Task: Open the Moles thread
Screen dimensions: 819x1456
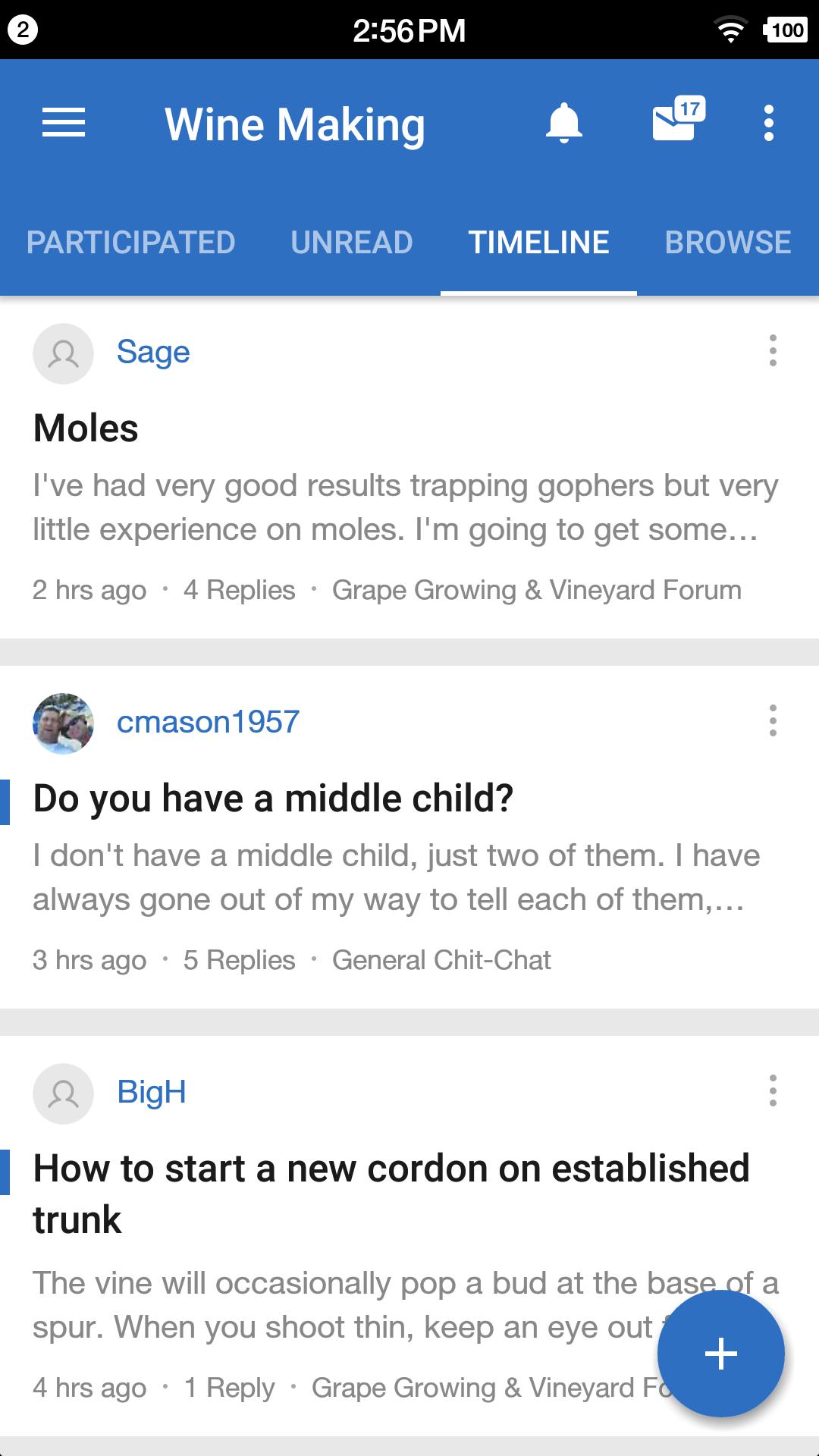Action: (x=86, y=428)
